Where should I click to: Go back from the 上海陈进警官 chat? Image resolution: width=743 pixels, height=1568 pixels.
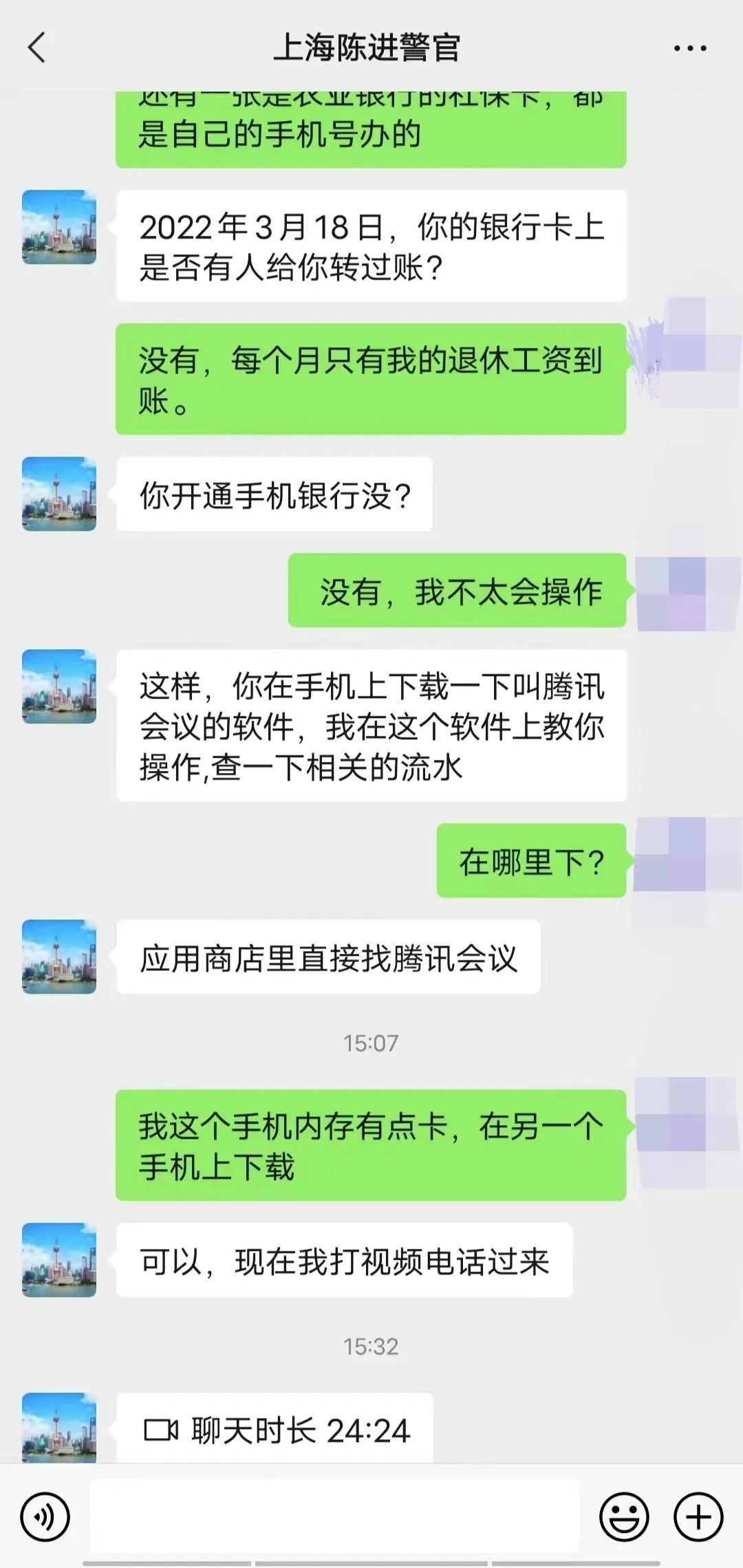pyautogui.click(x=37, y=48)
